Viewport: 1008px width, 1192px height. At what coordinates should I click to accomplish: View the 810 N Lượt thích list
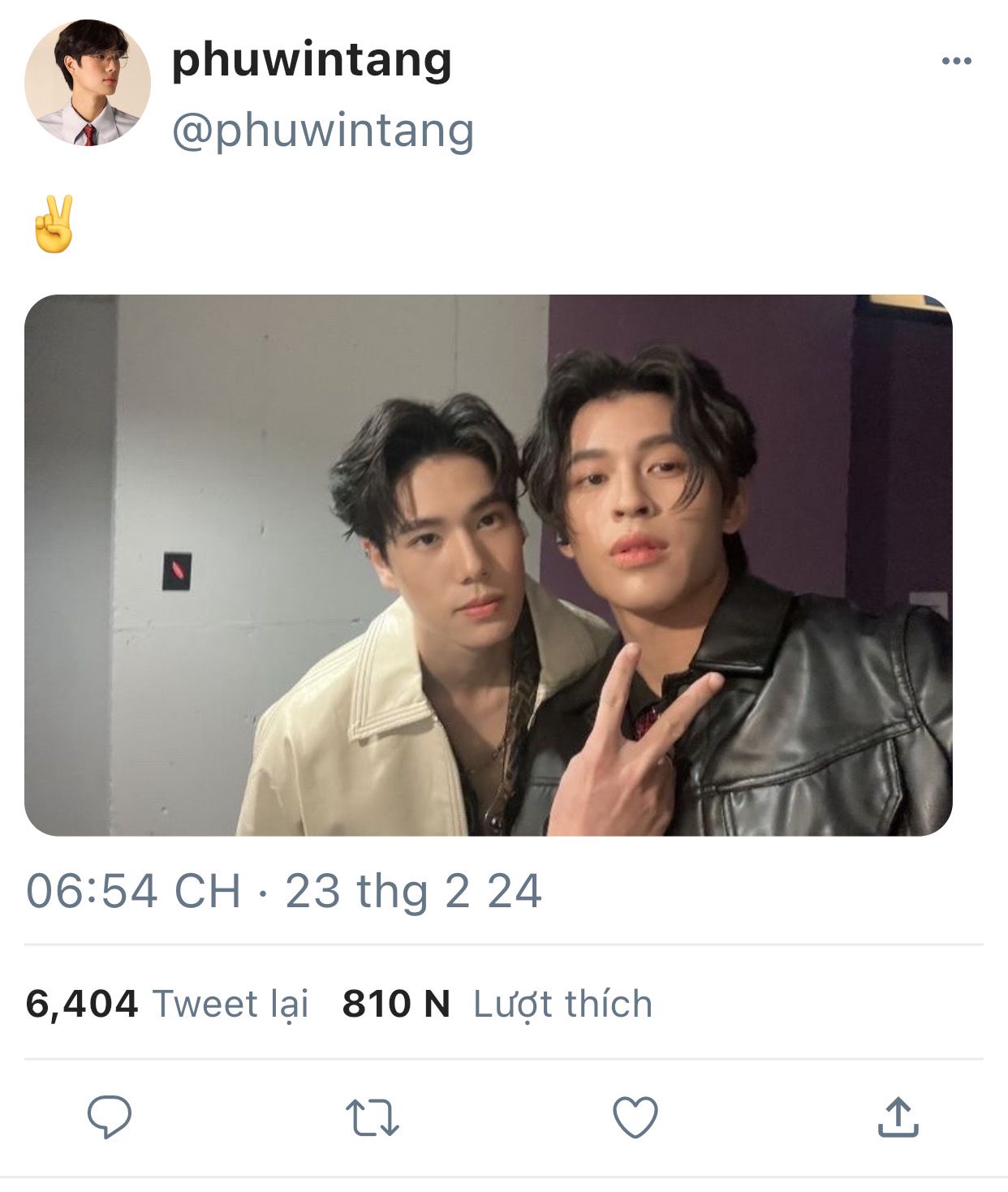point(497,1004)
